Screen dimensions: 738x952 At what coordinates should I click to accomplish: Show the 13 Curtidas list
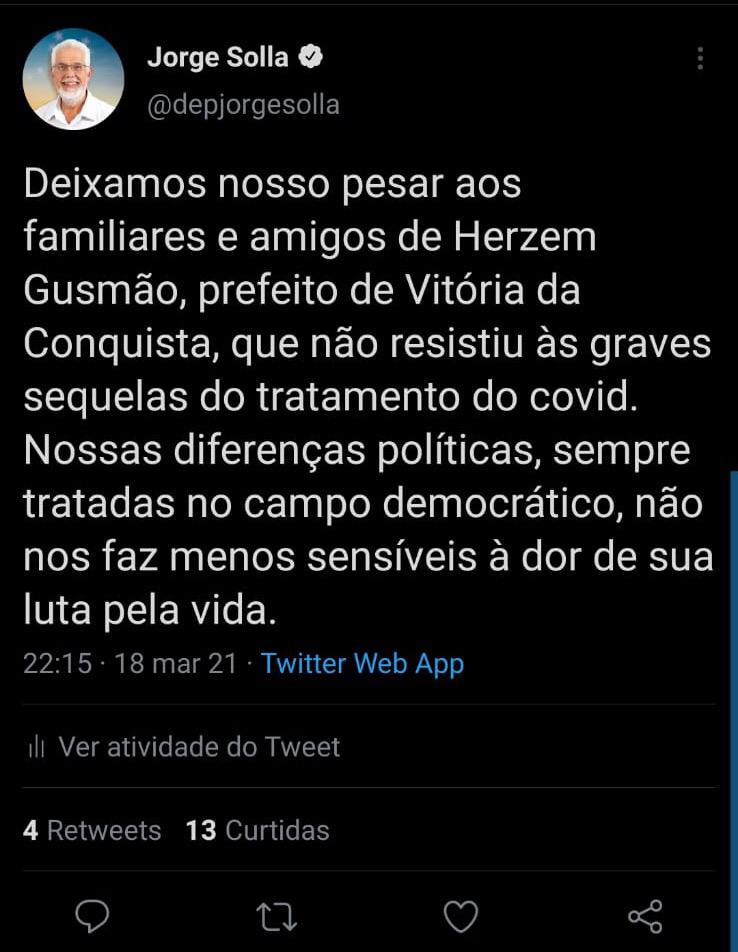[x=257, y=830]
